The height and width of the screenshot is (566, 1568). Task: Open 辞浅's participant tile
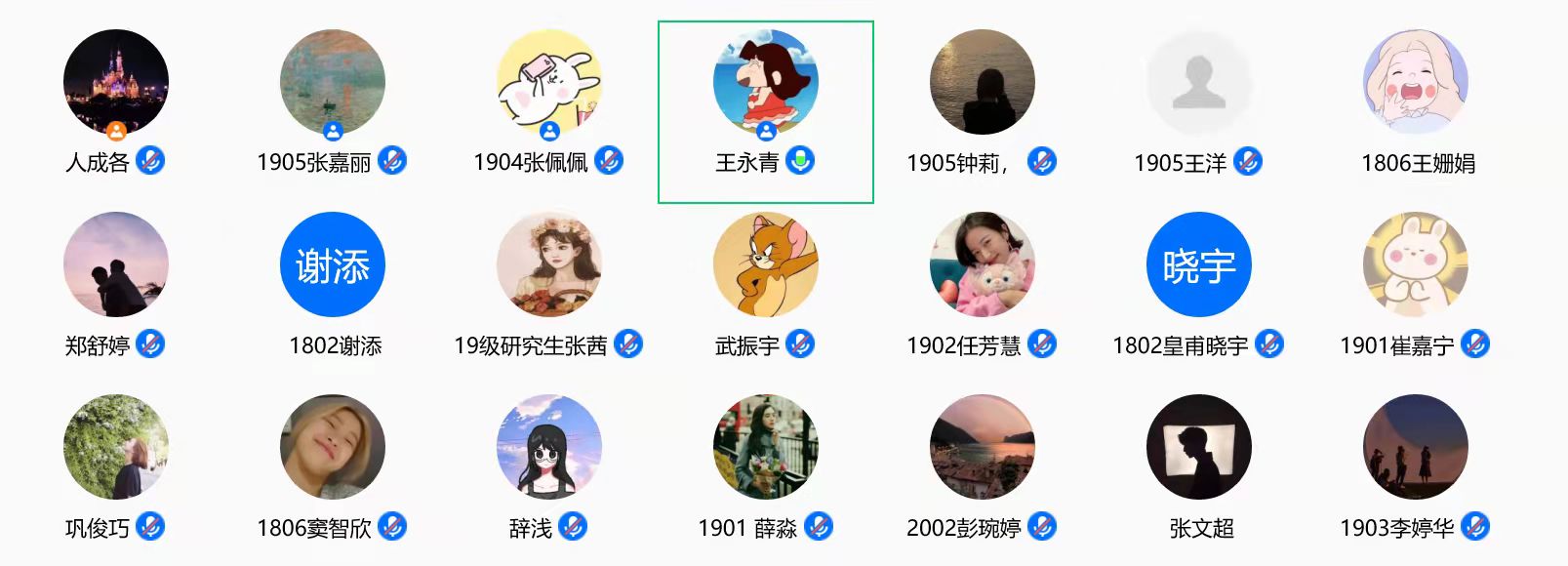[549, 447]
